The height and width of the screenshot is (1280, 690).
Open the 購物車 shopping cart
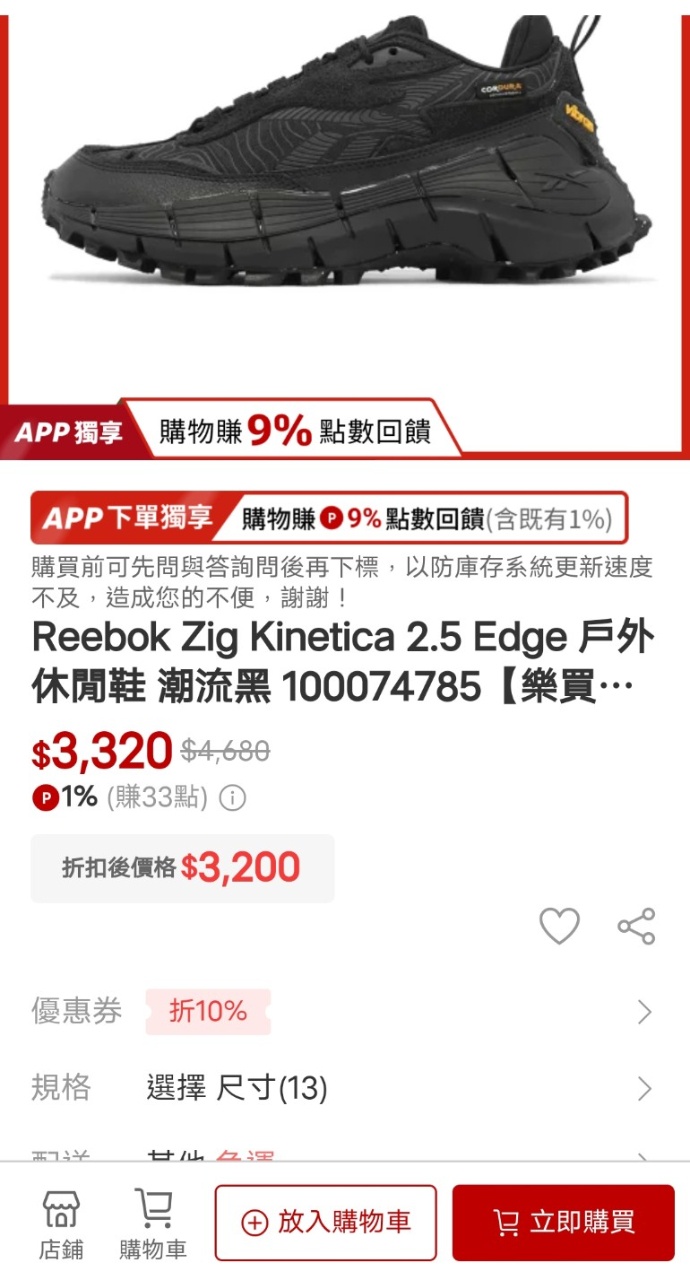(x=153, y=1223)
